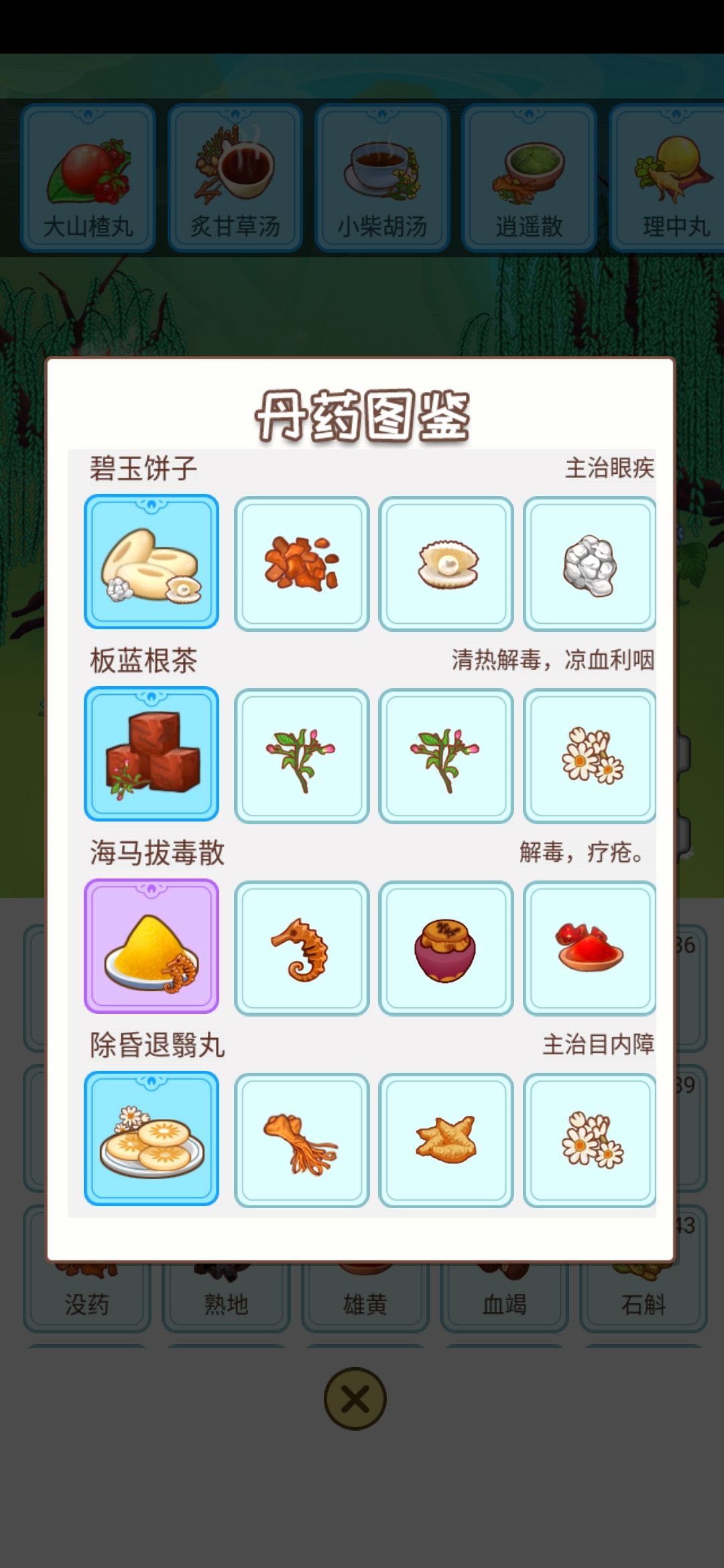
Task: Select the pearl shell ingredient for 碧玉饼子
Action: click(x=446, y=562)
